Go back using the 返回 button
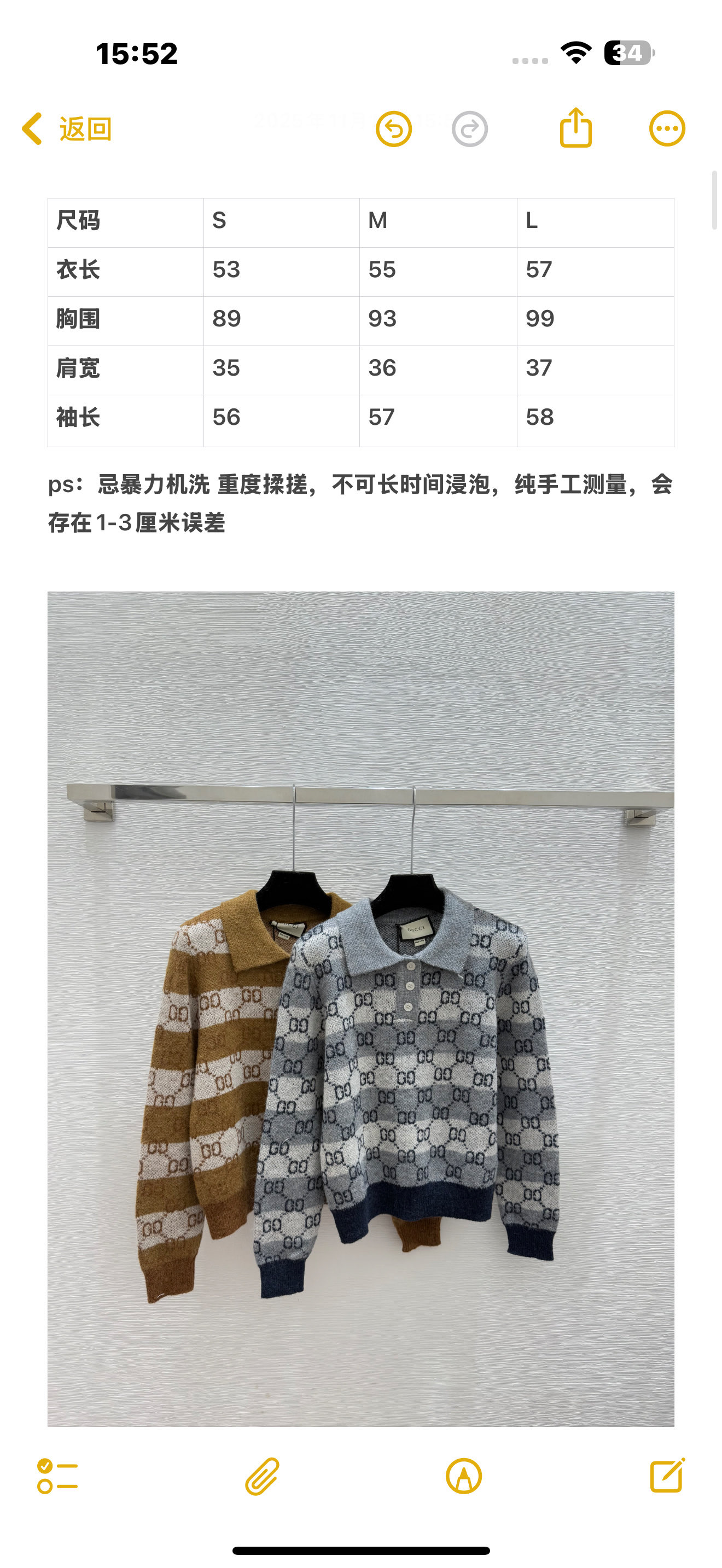 pyautogui.click(x=67, y=129)
